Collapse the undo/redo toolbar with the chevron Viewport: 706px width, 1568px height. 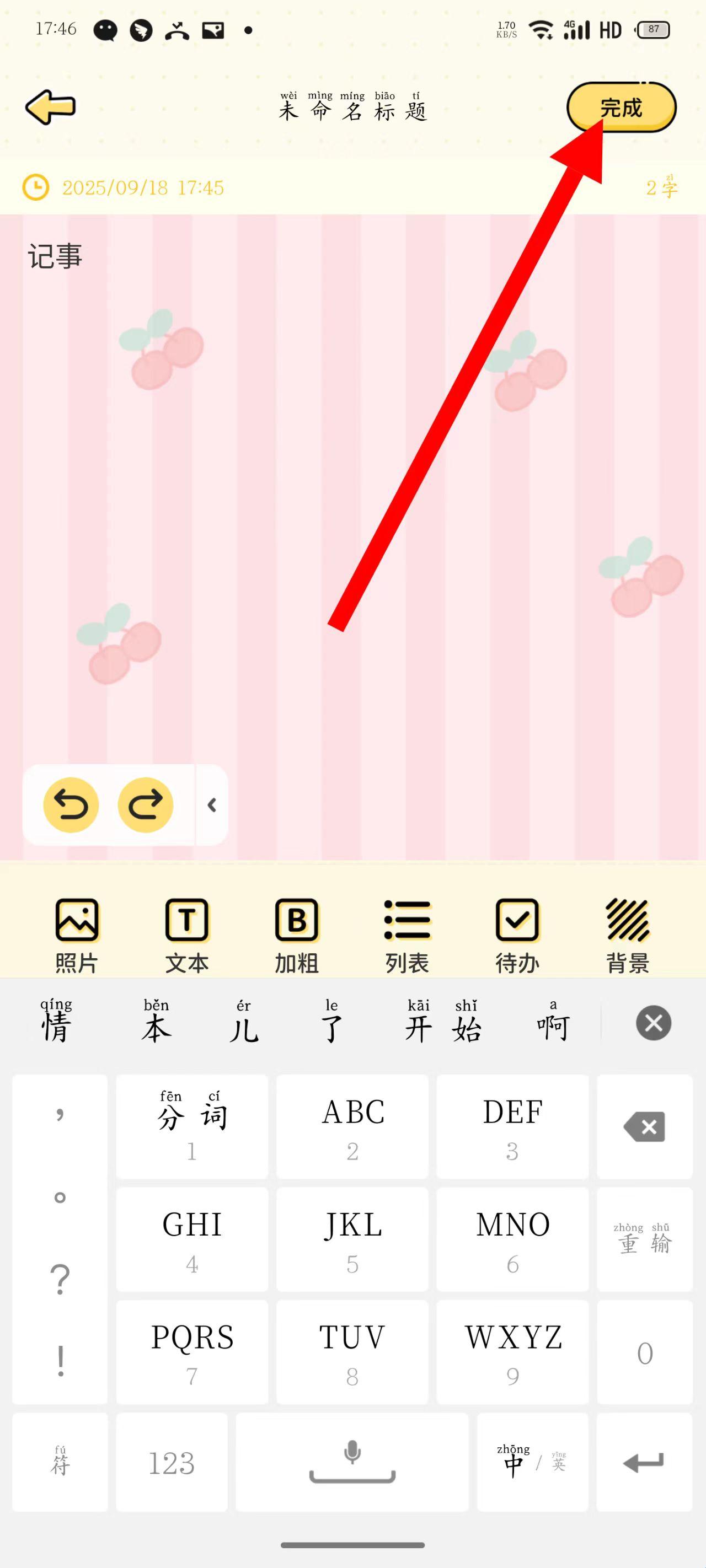click(x=212, y=805)
